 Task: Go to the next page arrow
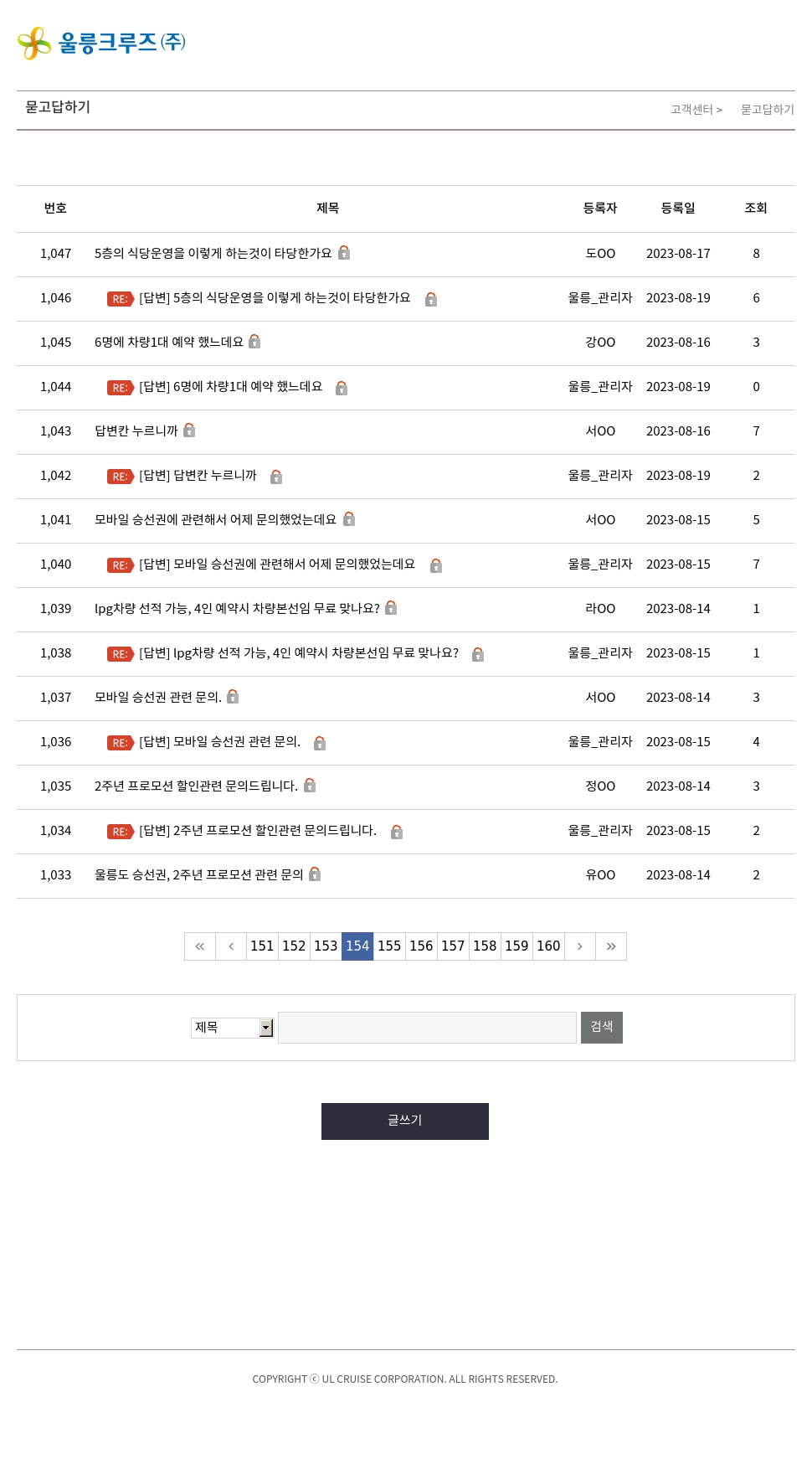click(579, 946)
